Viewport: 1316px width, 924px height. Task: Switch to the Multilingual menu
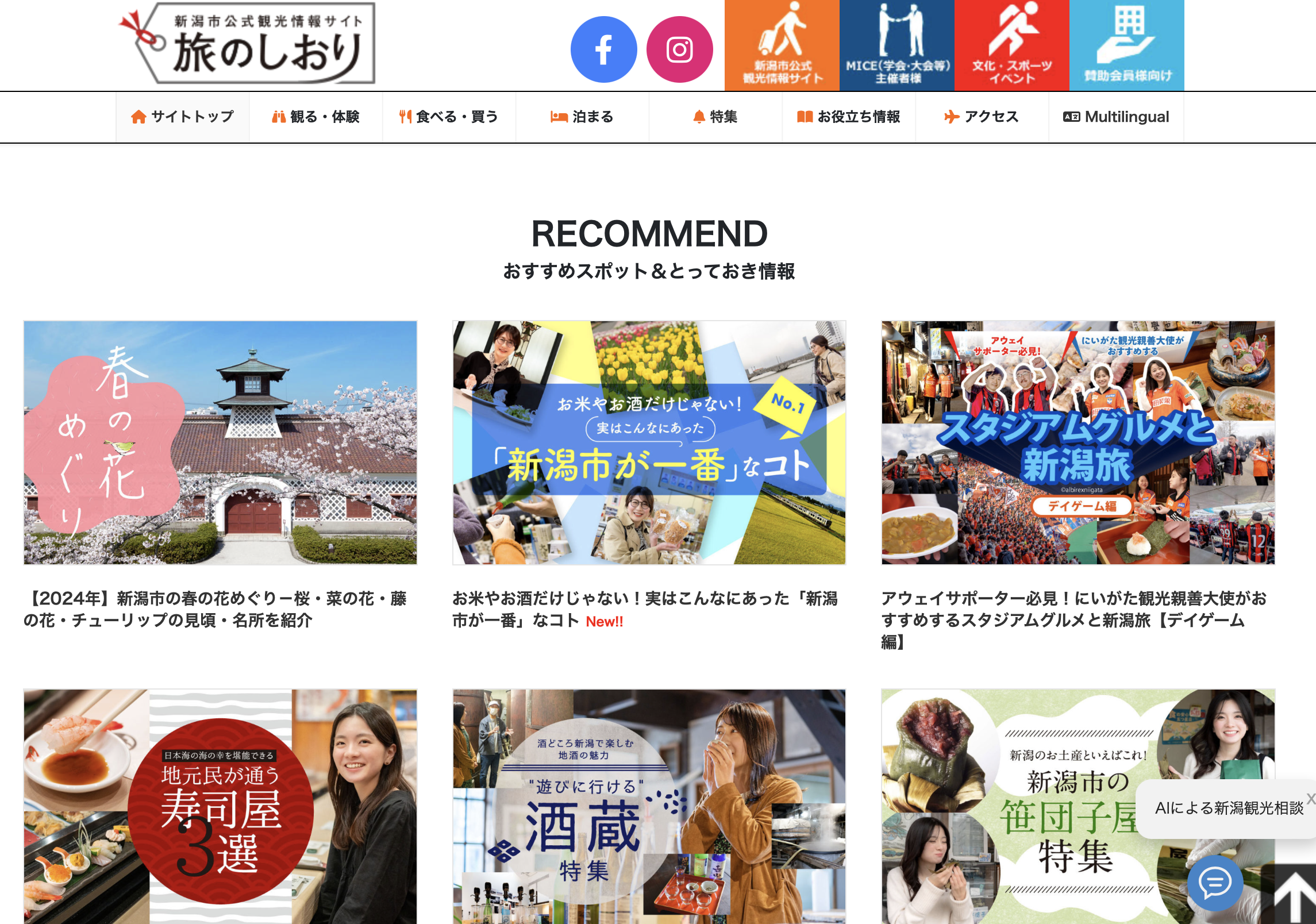[1116, 117]
